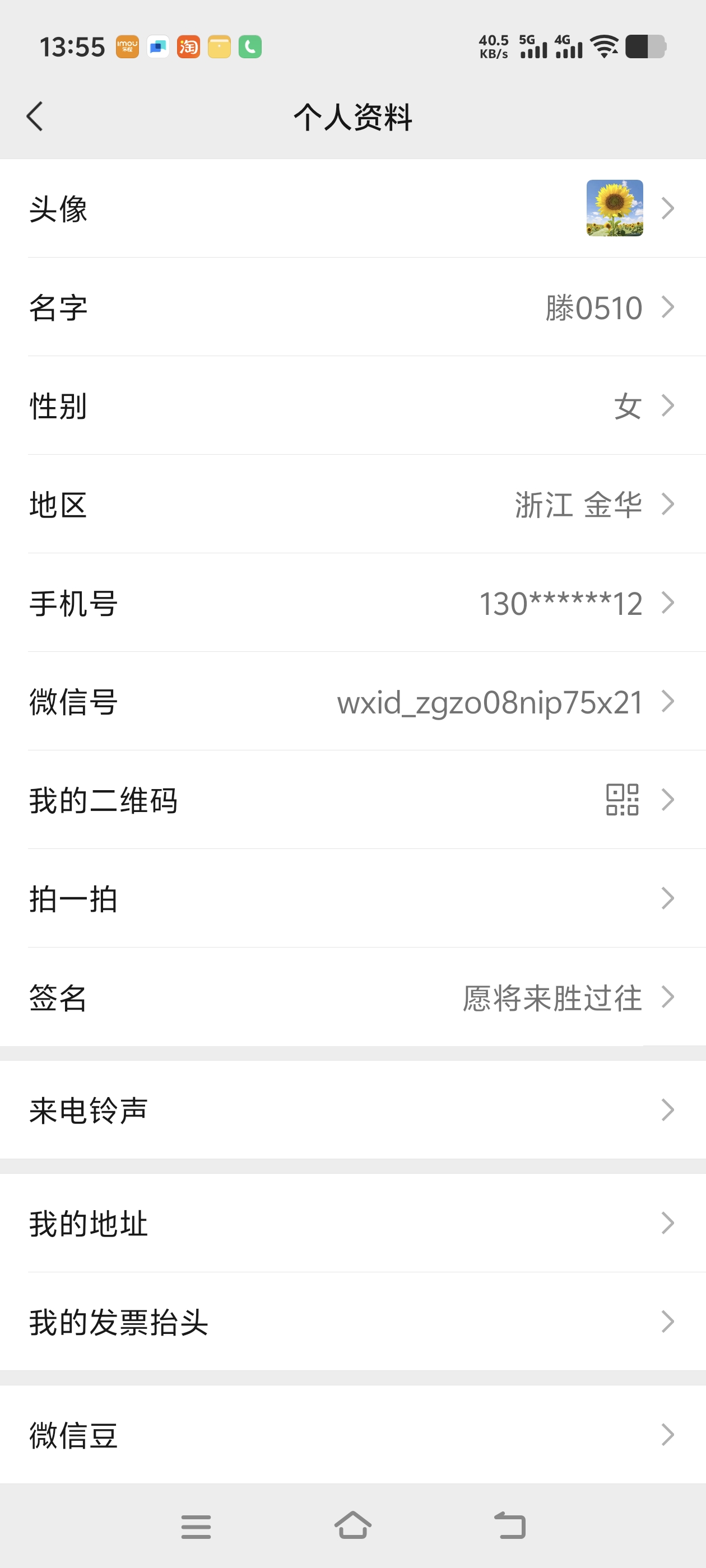Open 来电铃声 settings
This screenshot has width=706, height=1568.
[x=354, y=1110]
